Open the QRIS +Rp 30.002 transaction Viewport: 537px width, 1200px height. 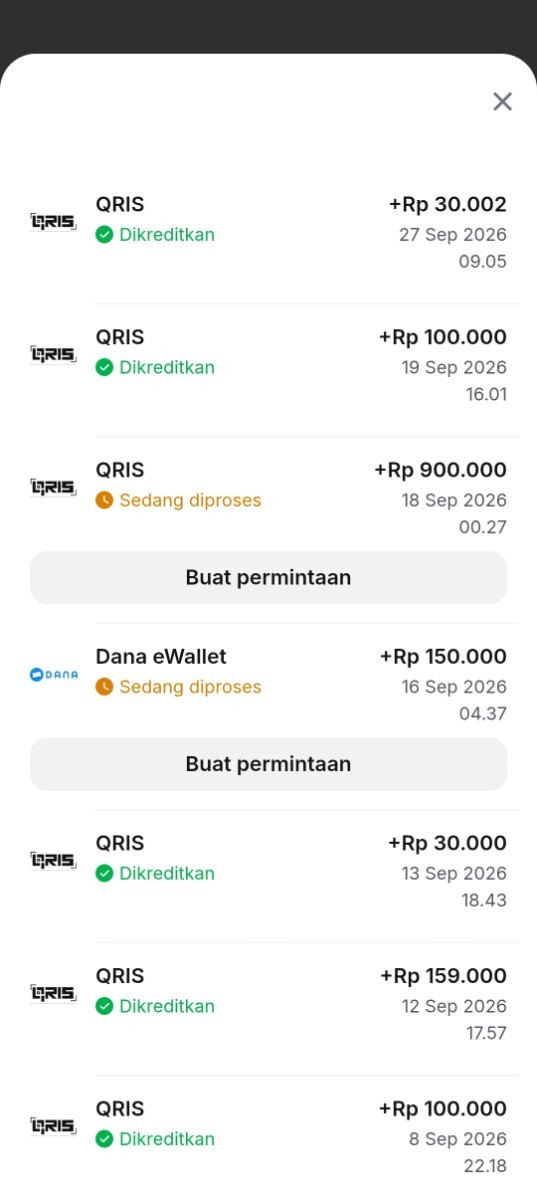click(x=268, y=233)
